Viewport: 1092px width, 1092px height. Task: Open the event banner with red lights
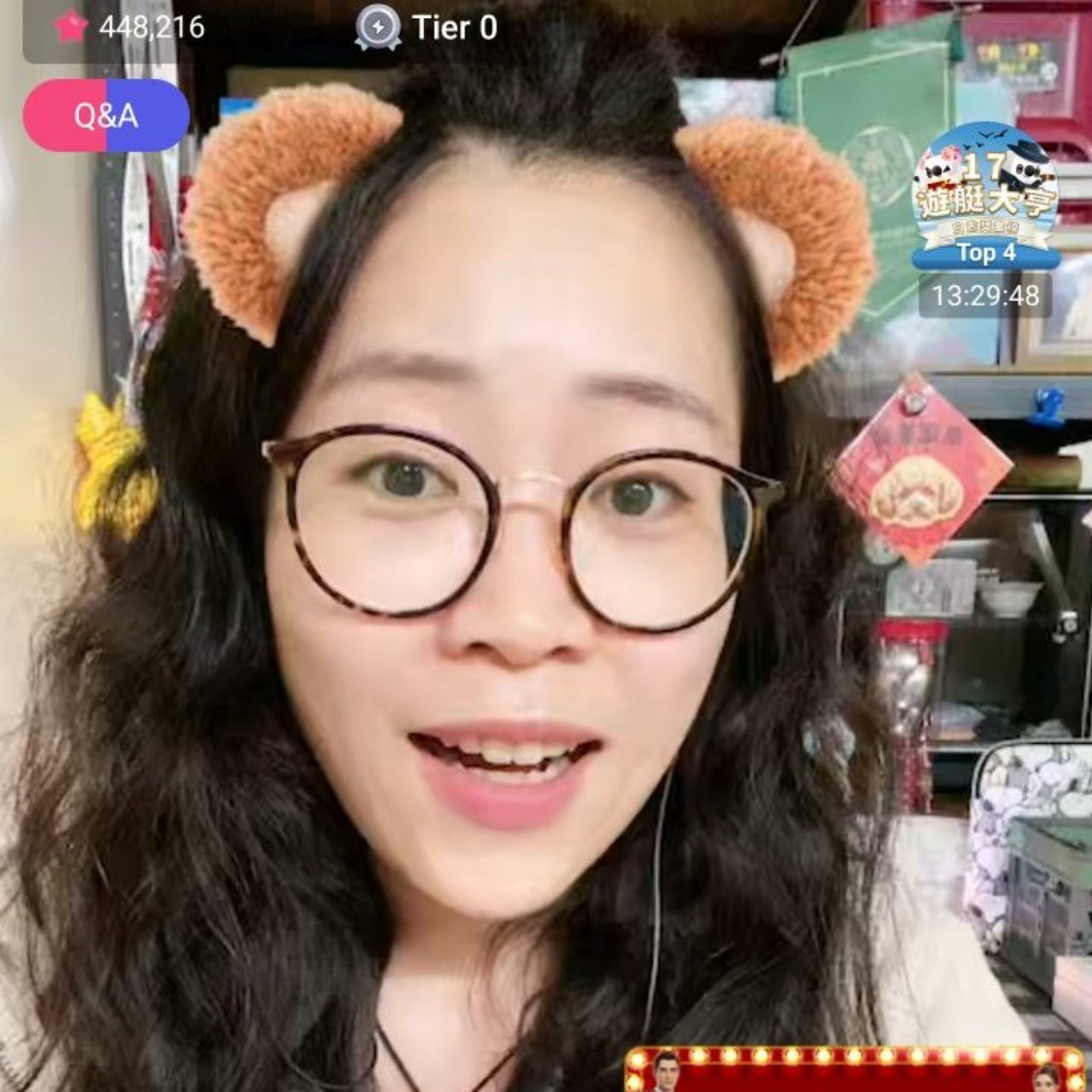point(853,1070)
